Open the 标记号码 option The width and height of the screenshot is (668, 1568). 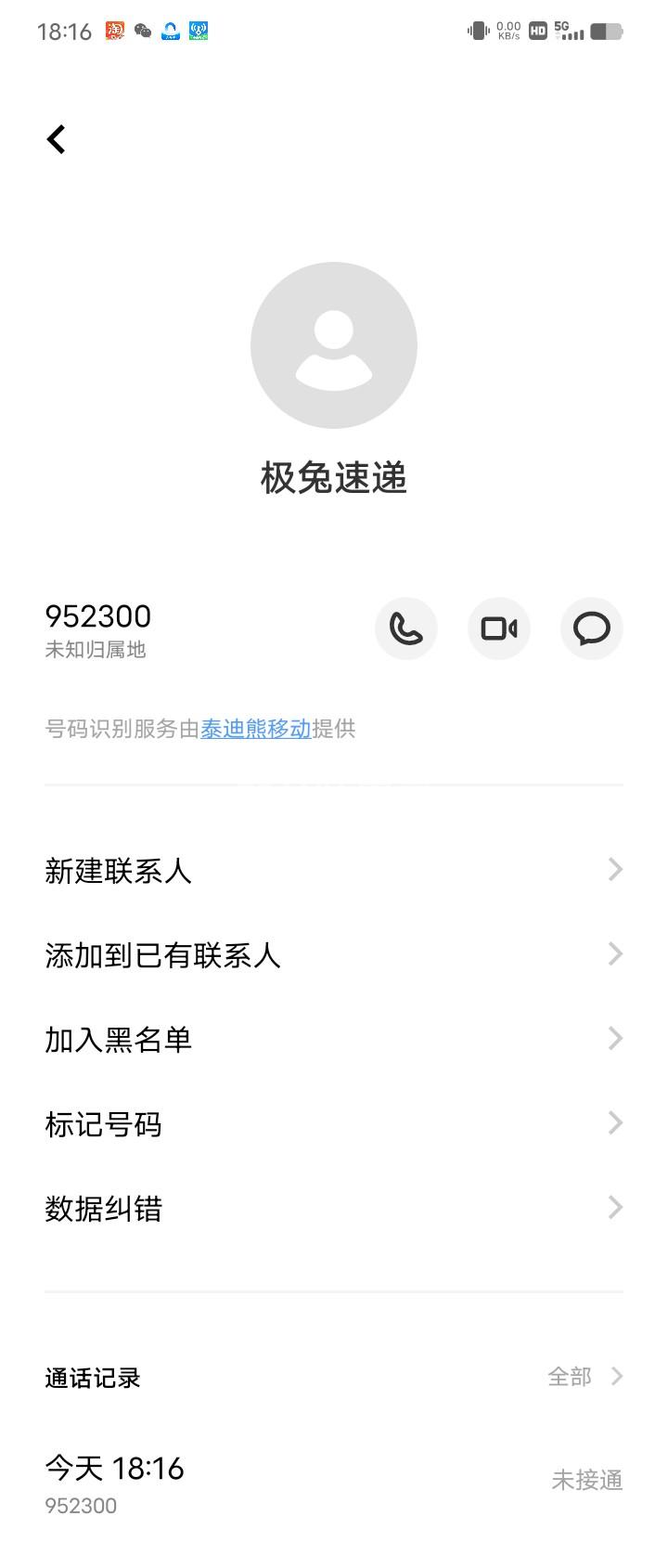click(333, 1123)
